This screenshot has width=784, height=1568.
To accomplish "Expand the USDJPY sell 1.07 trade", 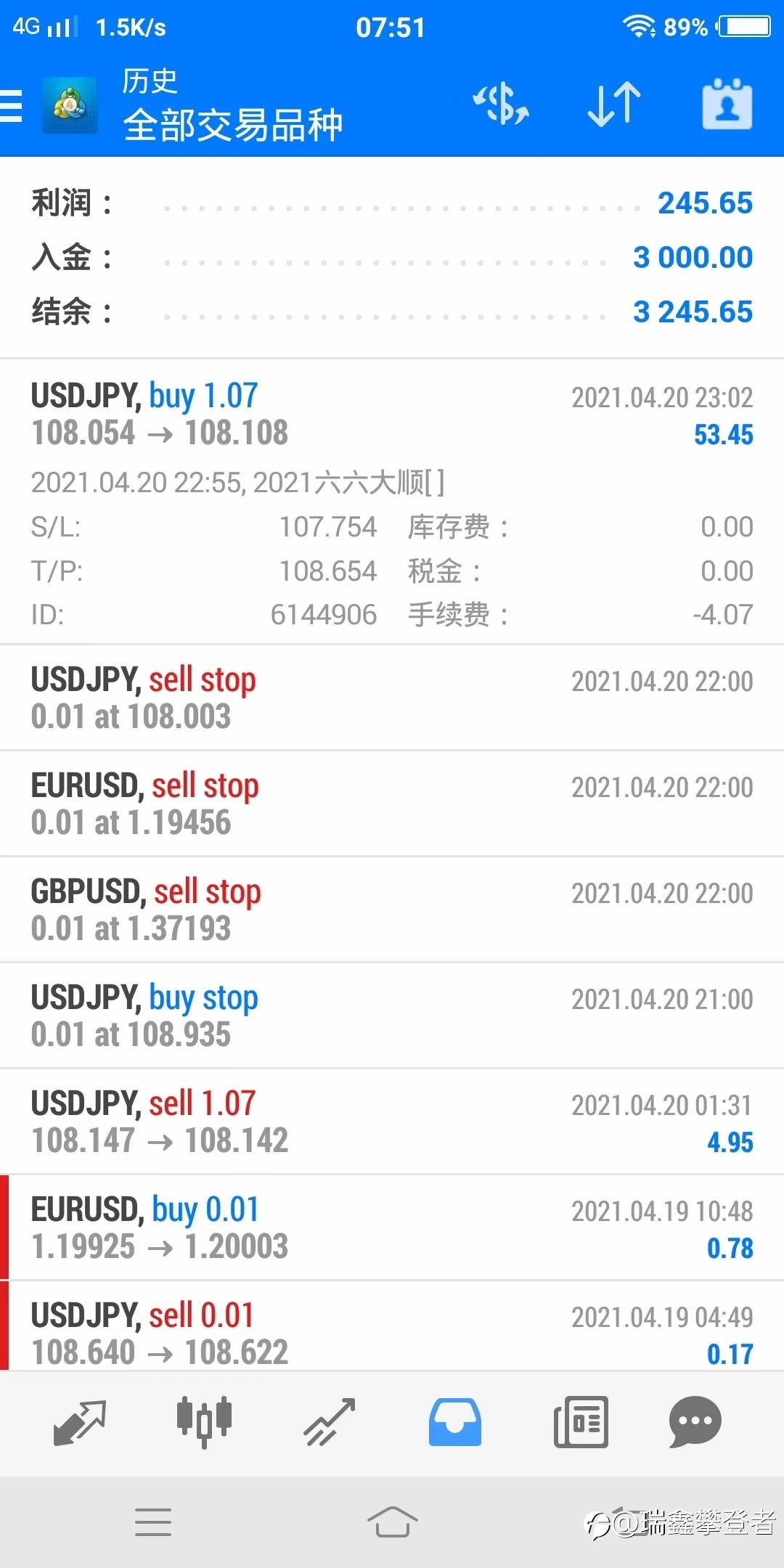I will pyautogui.click(x=392, y=1122).
